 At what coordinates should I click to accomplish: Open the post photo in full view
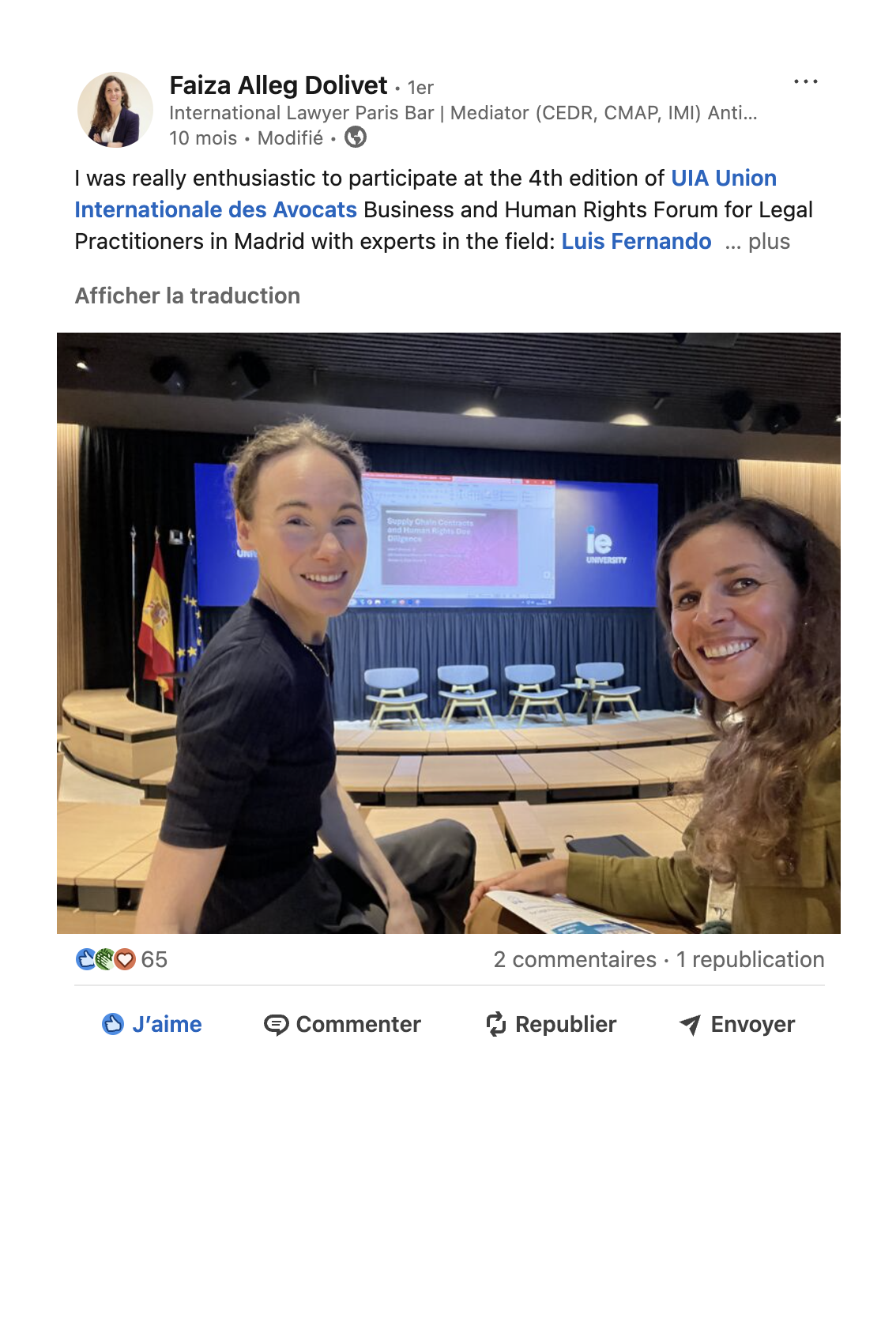(448, 632)
